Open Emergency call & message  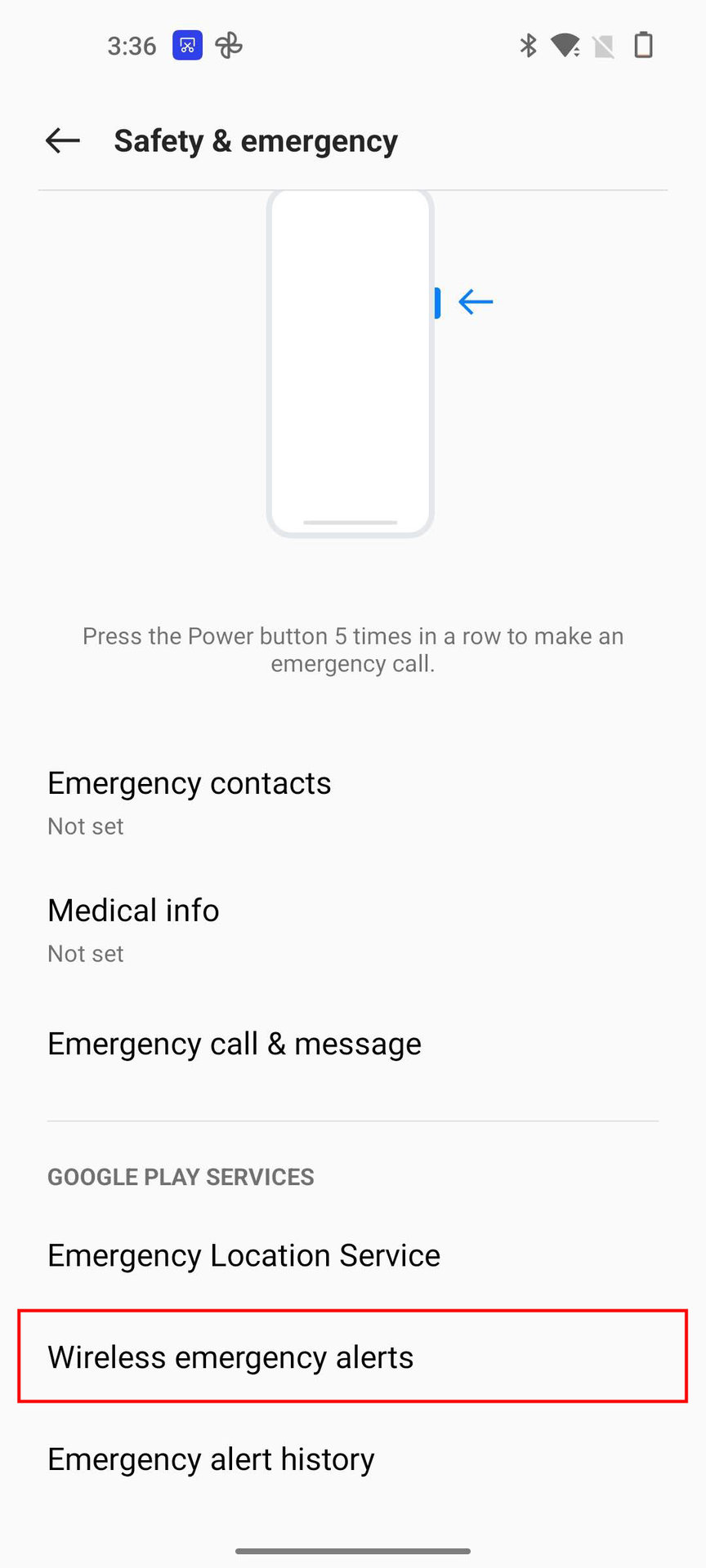pos(235,1044)
